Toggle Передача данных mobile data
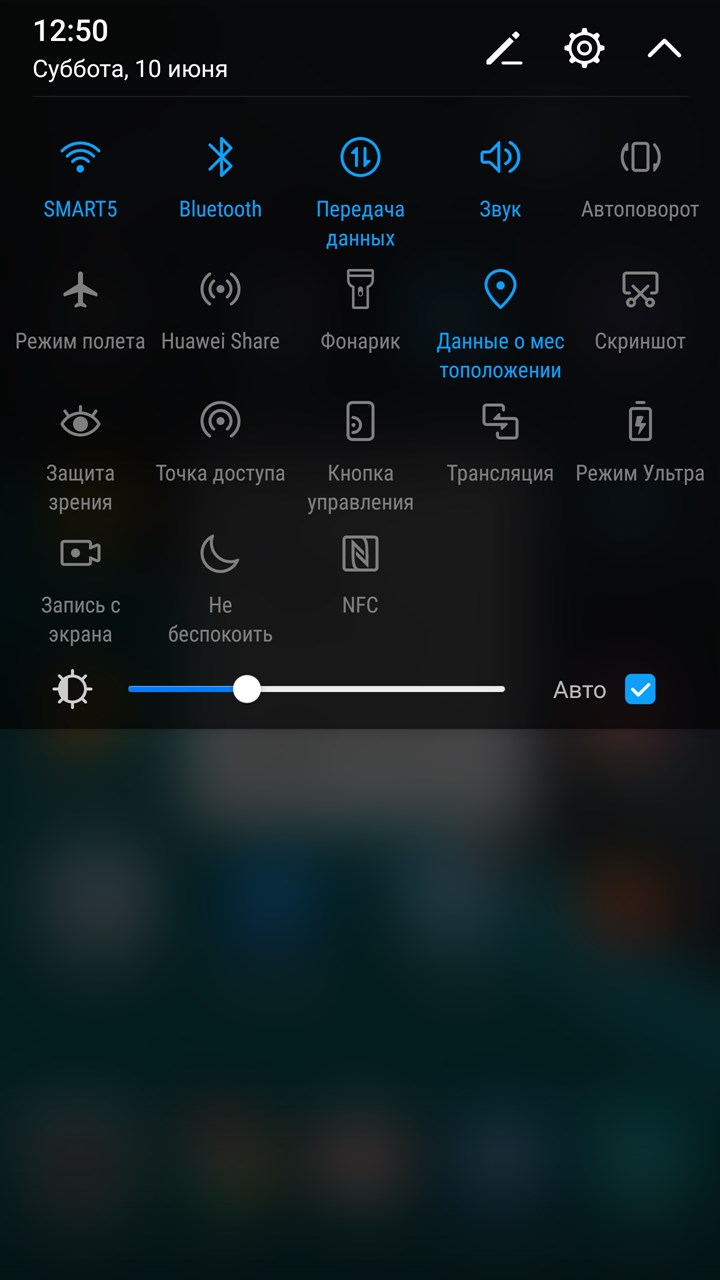The height and width of the screenshot is (1280, 720). [x=360, y=157]
